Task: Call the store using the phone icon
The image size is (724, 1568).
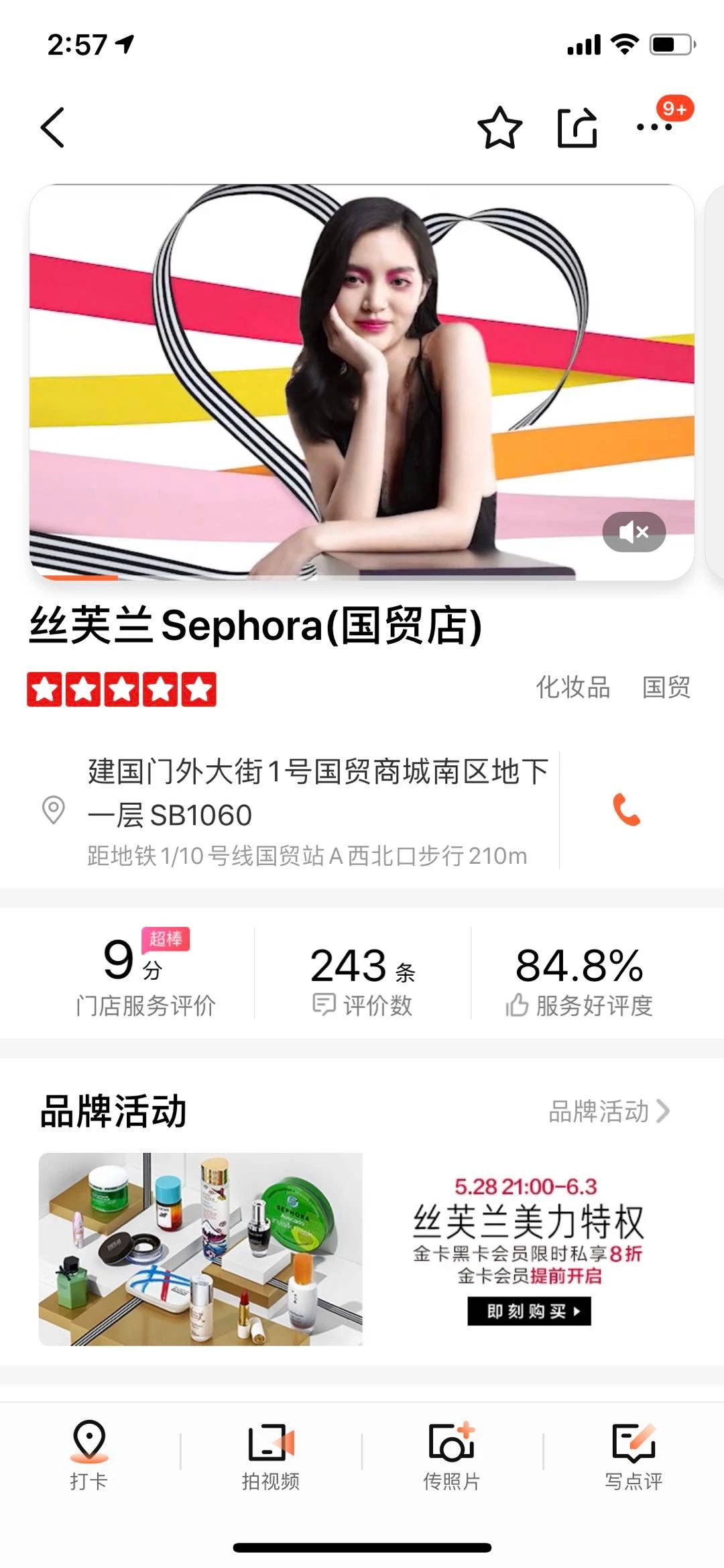Action: 627,810
